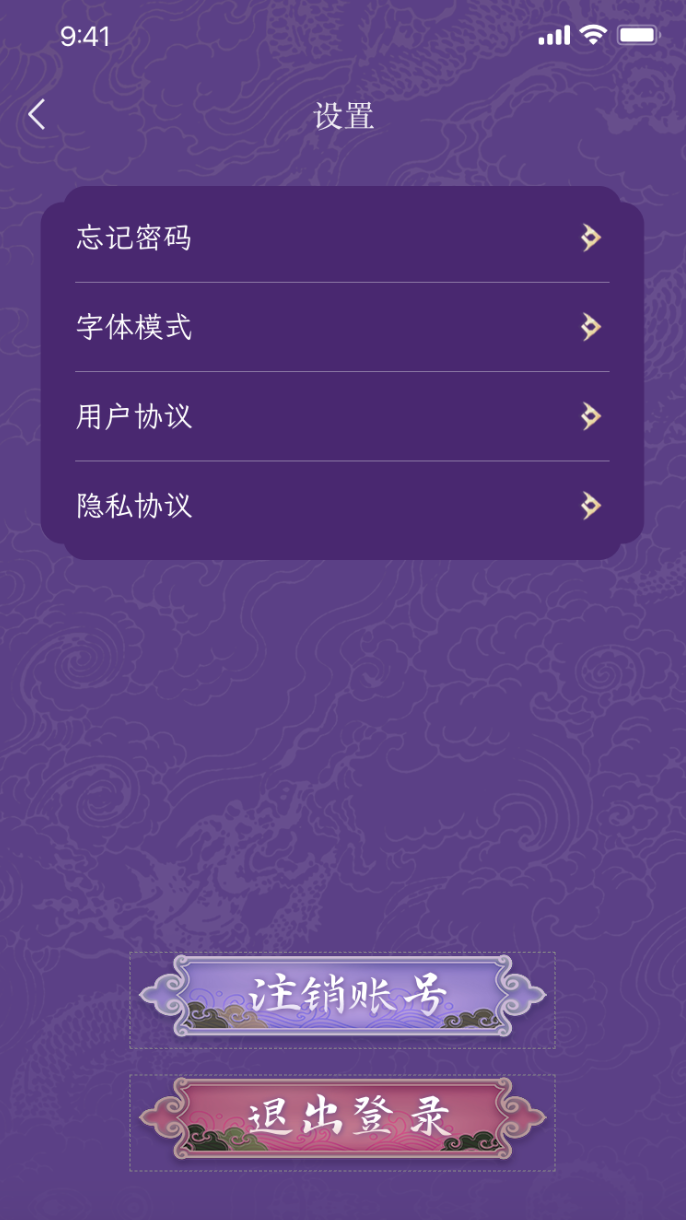Open the 隐私协议 row
Image resolution: width=686 pixels, height=1220 pixels.
[341, 506]
